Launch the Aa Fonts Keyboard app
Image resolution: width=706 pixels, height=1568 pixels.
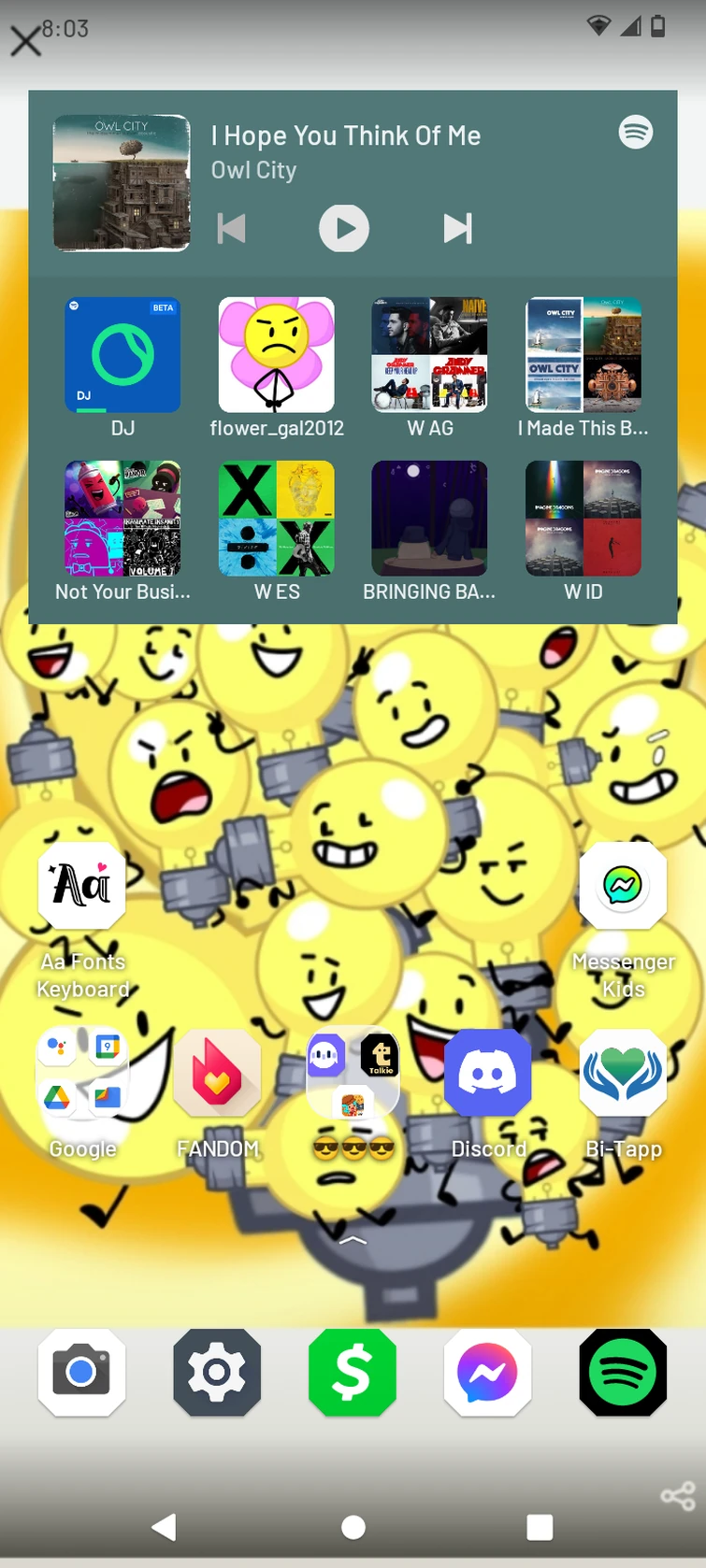click(x=82, y=886)
